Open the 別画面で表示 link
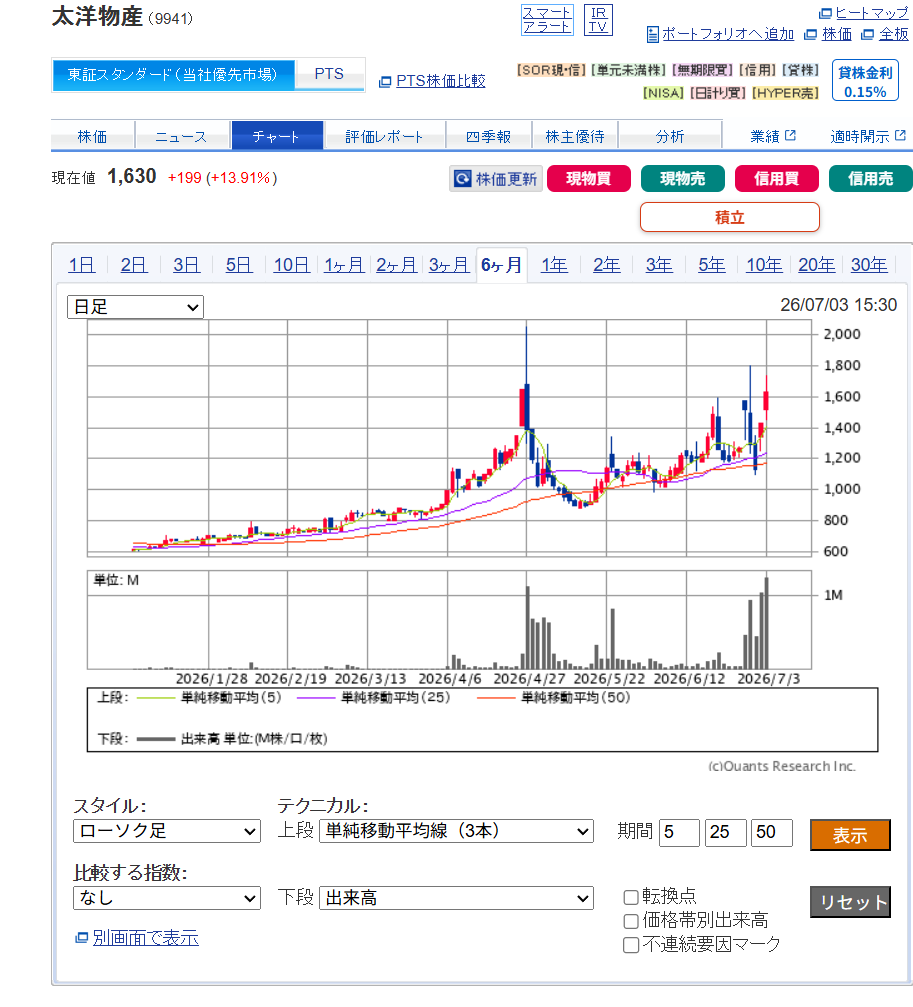Image resolution: width=913 pixels, height=1007 pixels. 146,938
